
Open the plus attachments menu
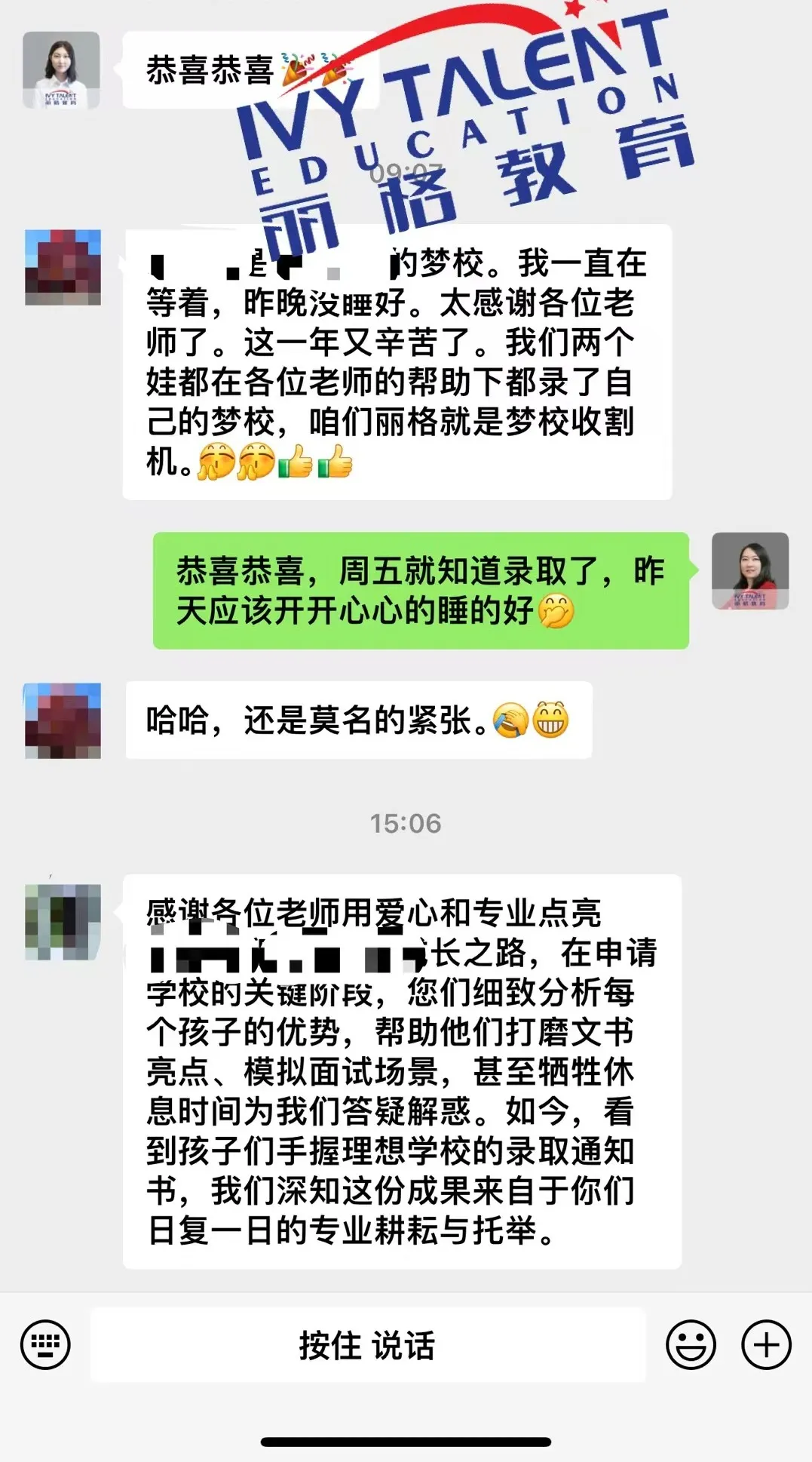point(766,1345)
